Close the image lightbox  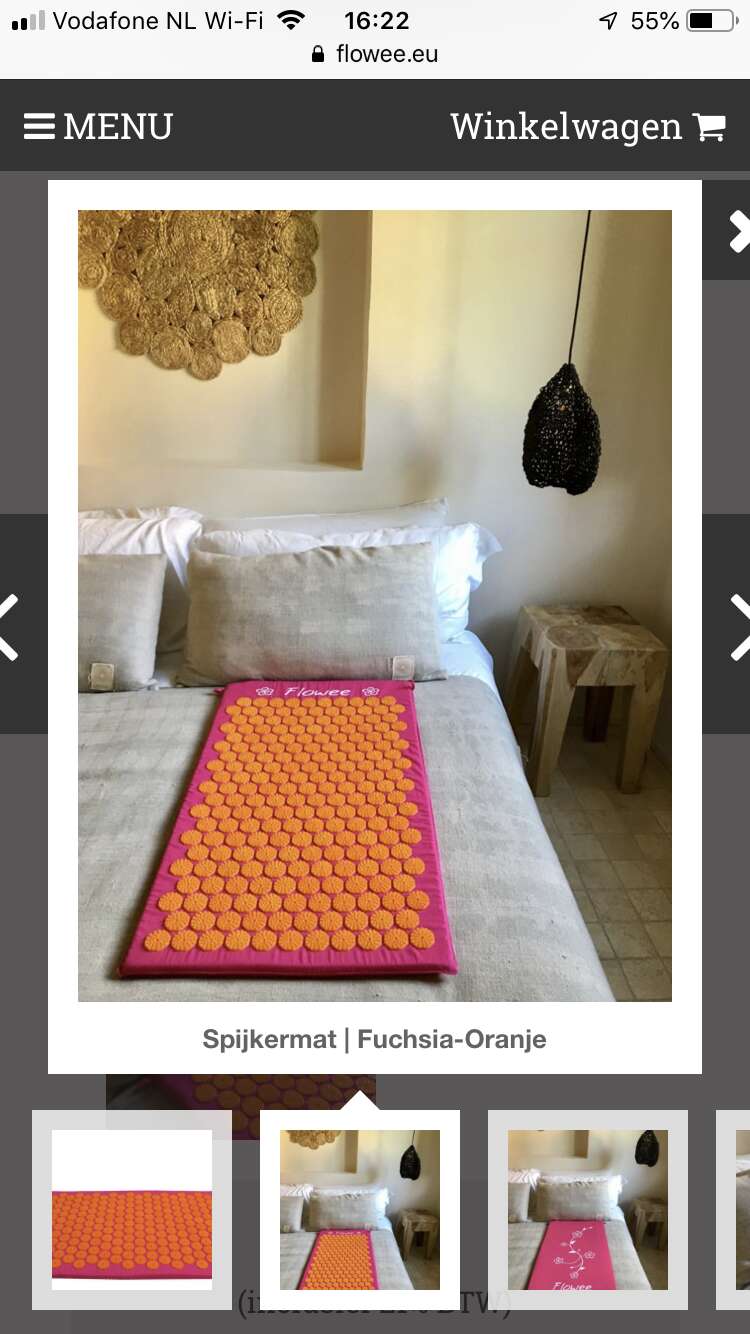727,231
